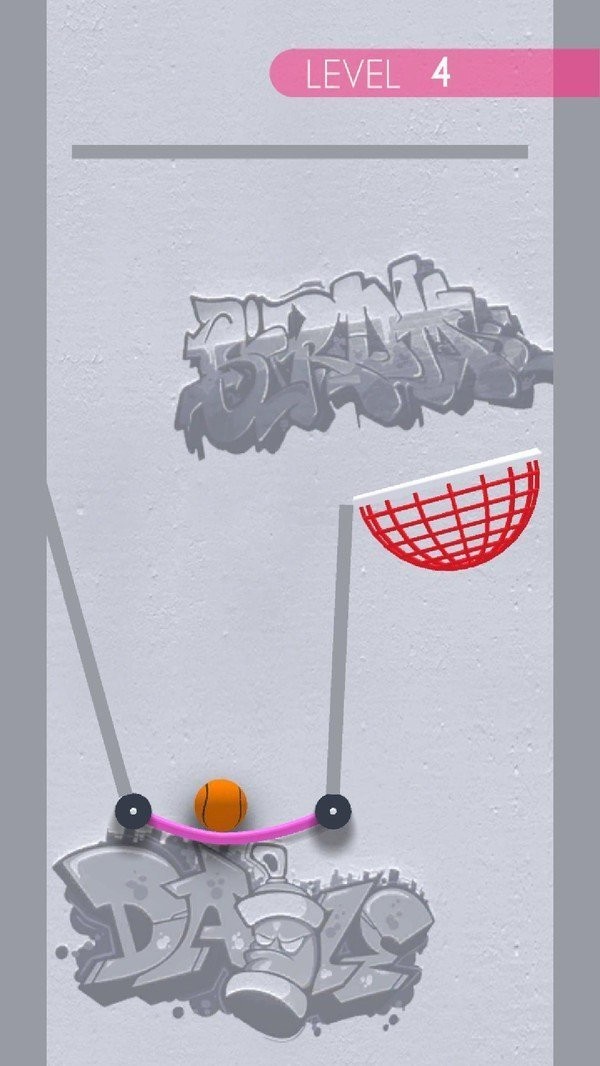Tap the left black rope anchor
Screen dimensions: 600x1066
132,809
